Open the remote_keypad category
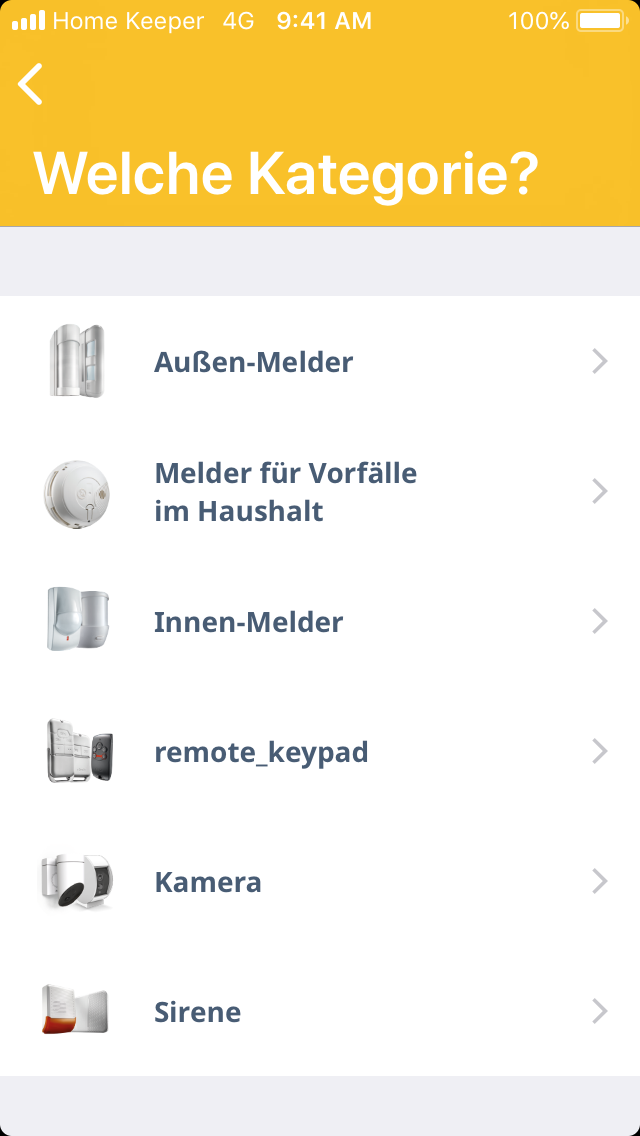Viewport: 640px width, 1136px height. [320, 752]
